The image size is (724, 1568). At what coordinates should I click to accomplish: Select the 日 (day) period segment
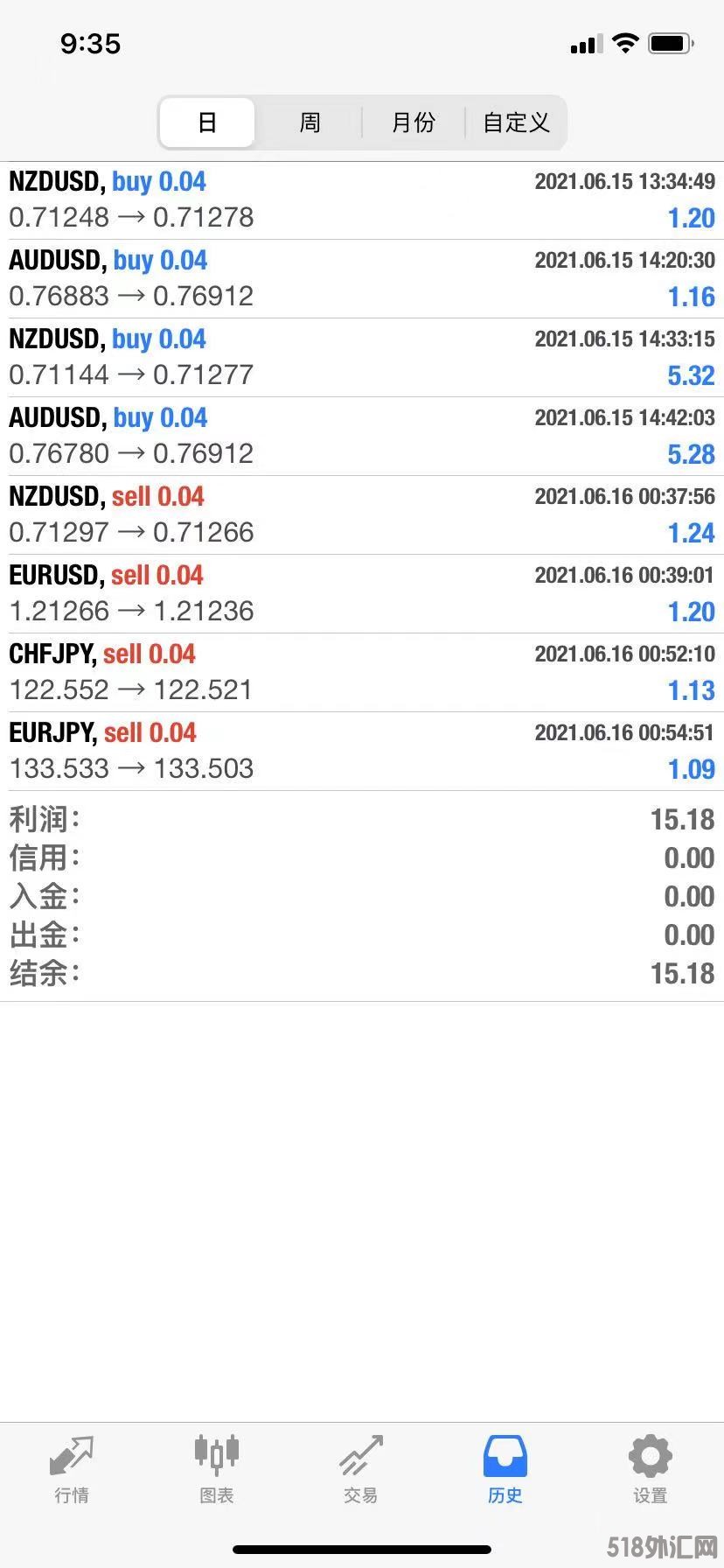coord(207,122)
